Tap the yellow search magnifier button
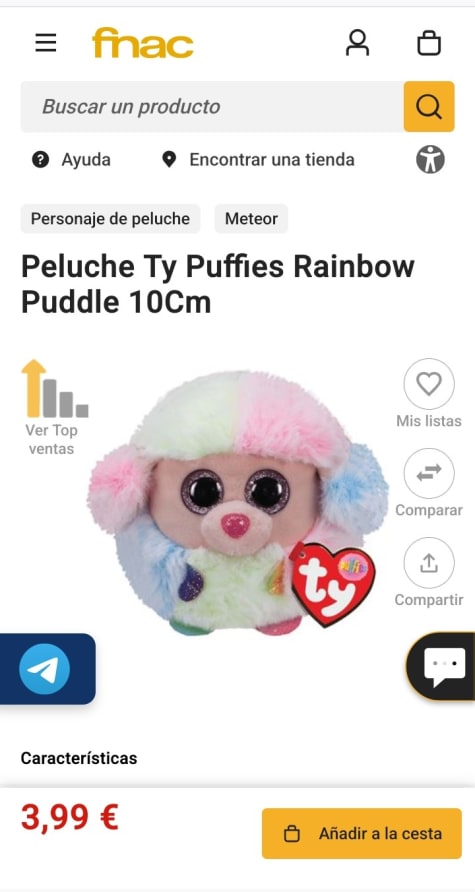This screenshot has width=475, height=892. click(x=429, y=106)
